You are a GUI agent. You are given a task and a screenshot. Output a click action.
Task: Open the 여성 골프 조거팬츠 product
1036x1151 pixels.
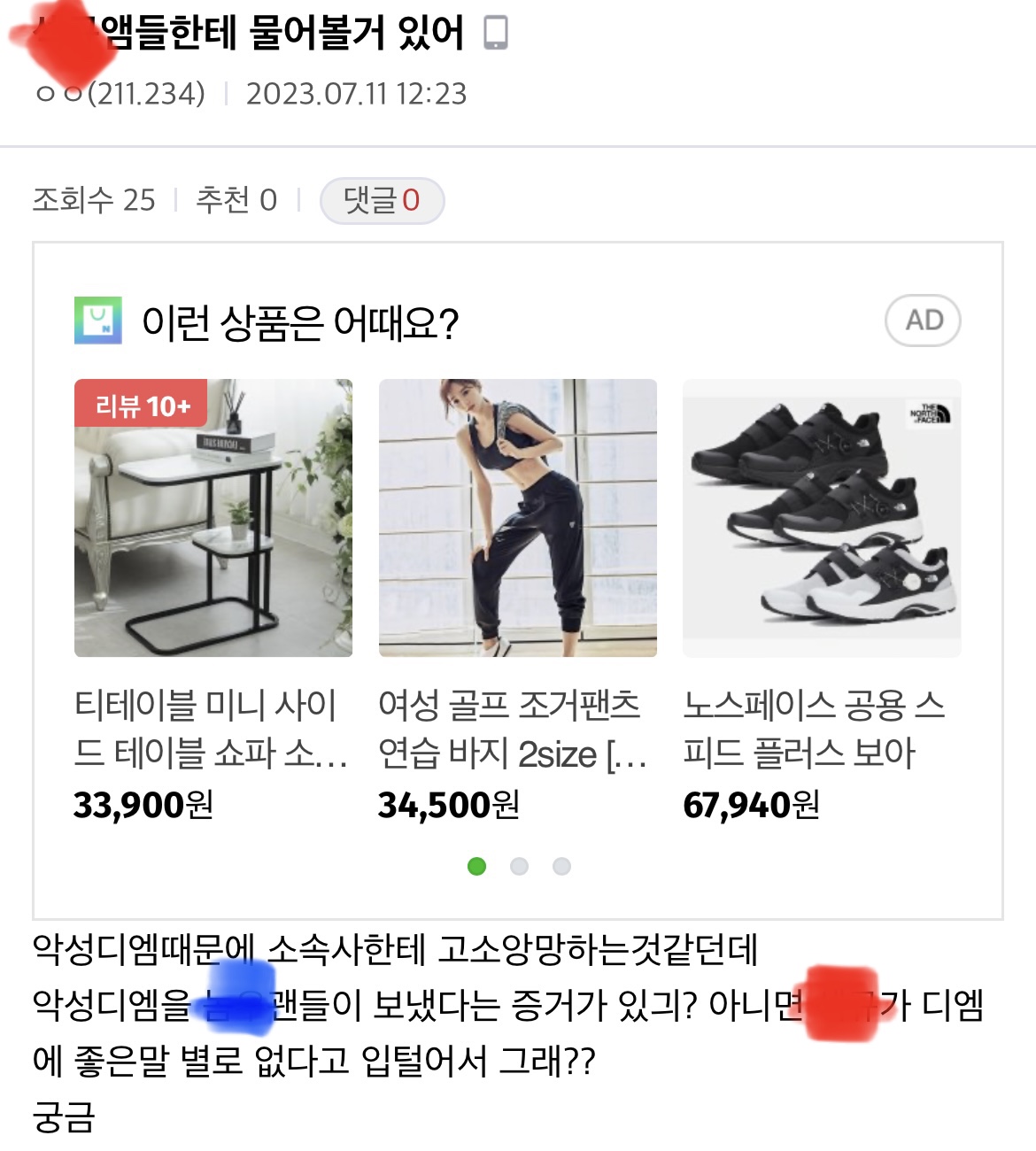tap(518, 519)
